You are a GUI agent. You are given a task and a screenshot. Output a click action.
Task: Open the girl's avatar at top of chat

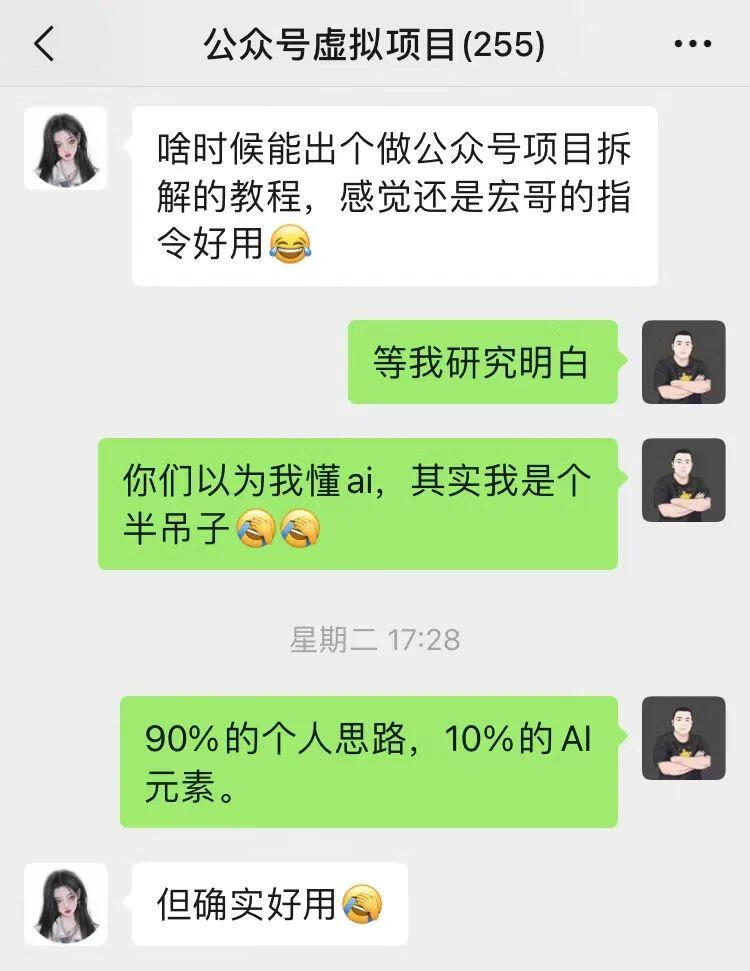(65, 146)
